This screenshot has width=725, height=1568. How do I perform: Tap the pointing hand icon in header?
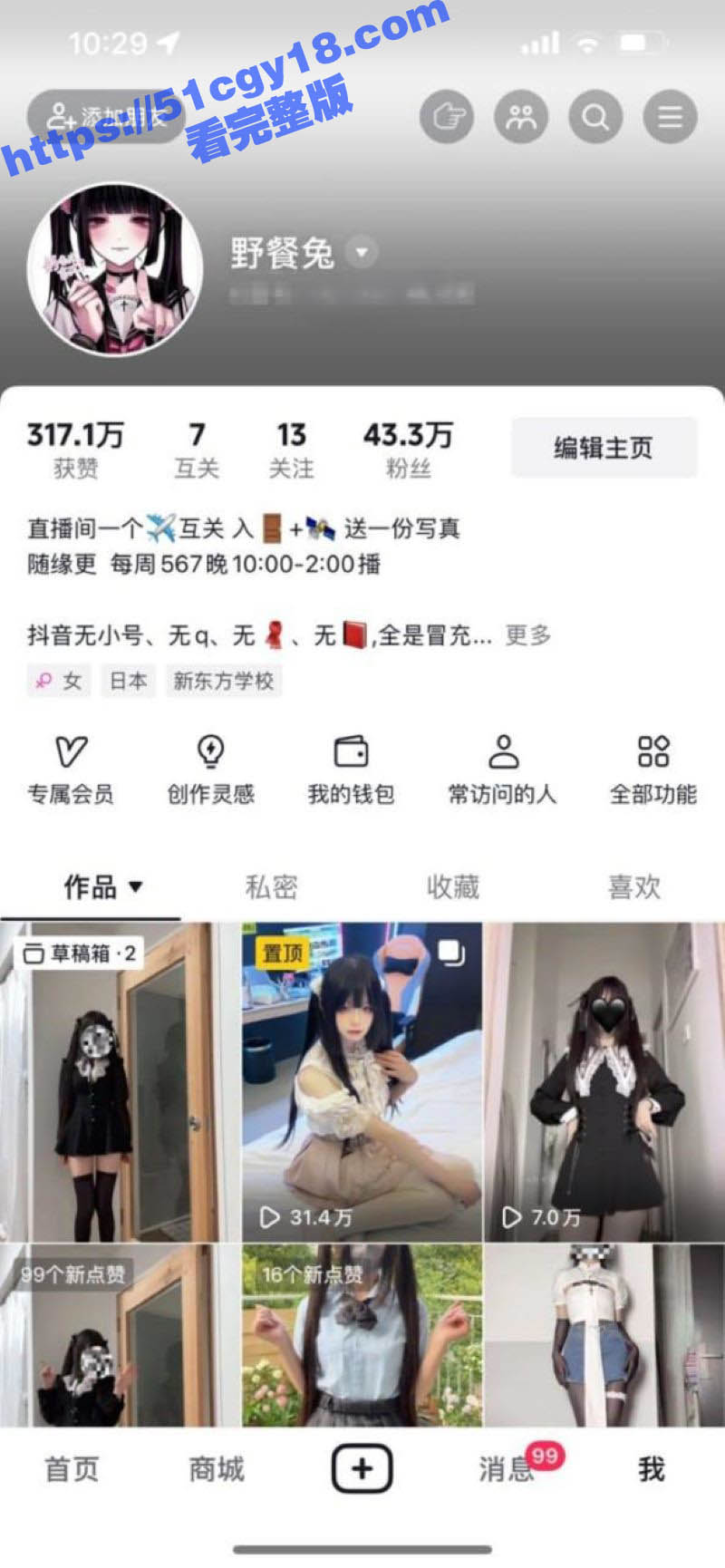[x=447, y=117]
